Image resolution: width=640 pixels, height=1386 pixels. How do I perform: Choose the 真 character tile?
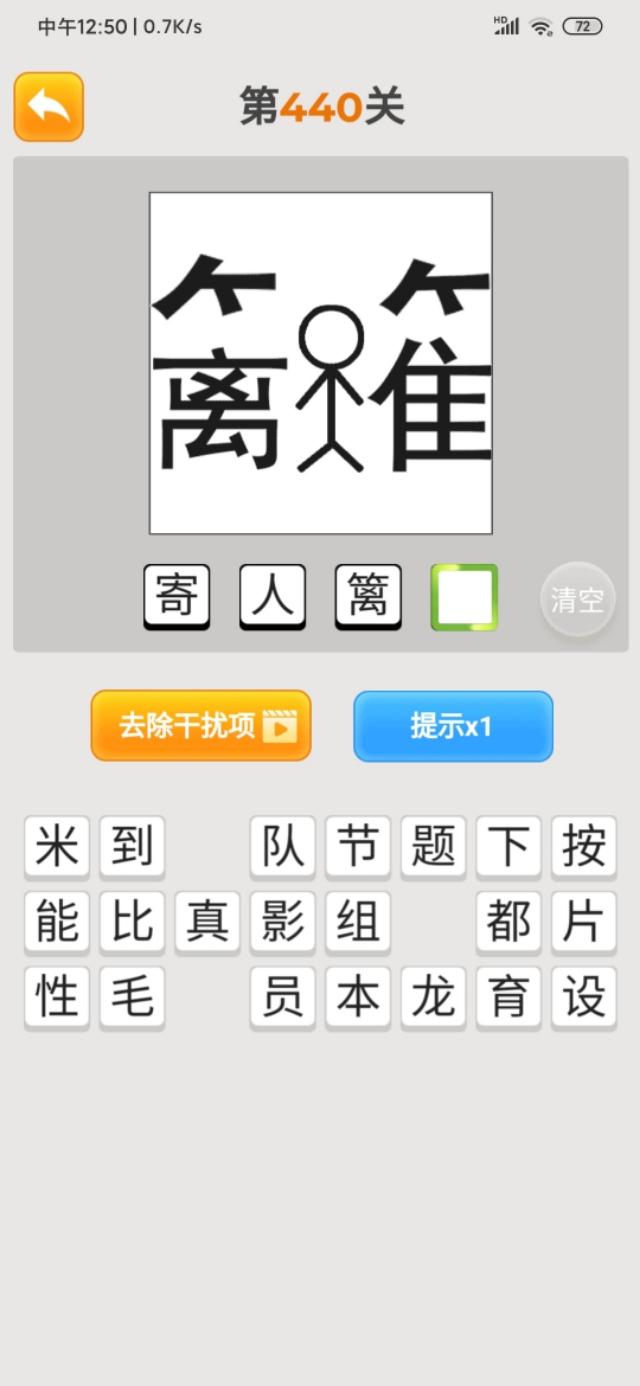coord(208,922)
